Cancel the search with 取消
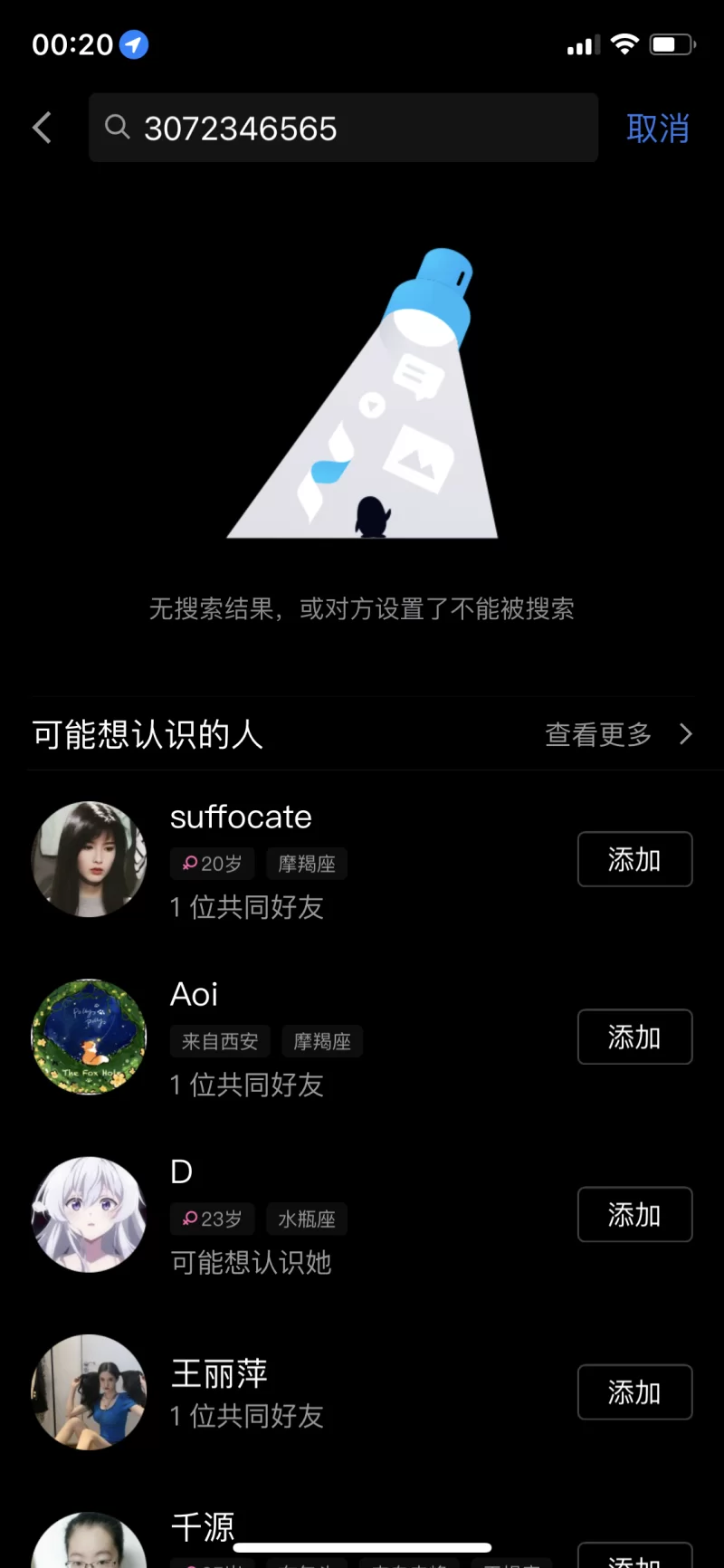 (x=658, y=129)
